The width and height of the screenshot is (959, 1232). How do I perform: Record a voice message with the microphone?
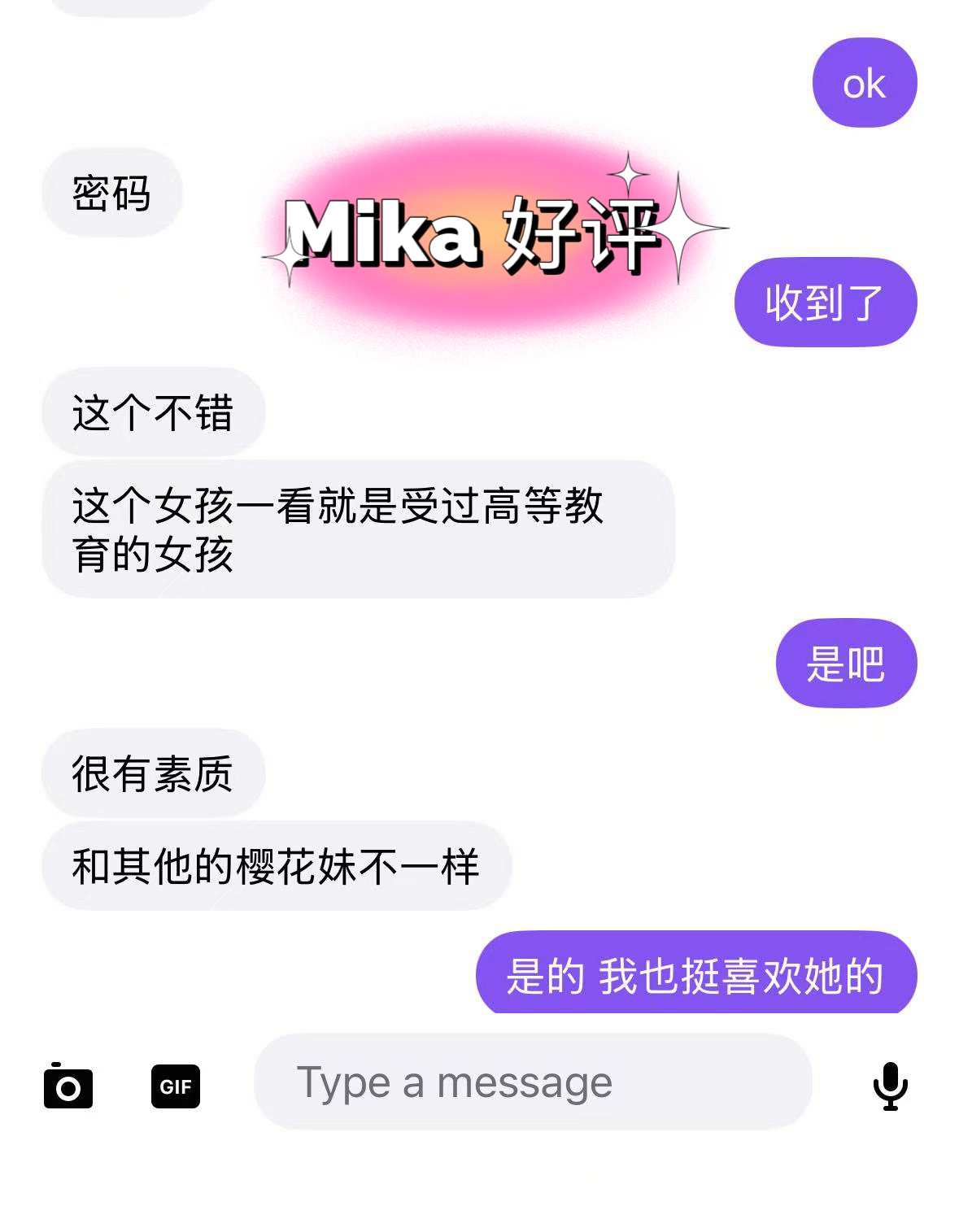click(890, 1086)
